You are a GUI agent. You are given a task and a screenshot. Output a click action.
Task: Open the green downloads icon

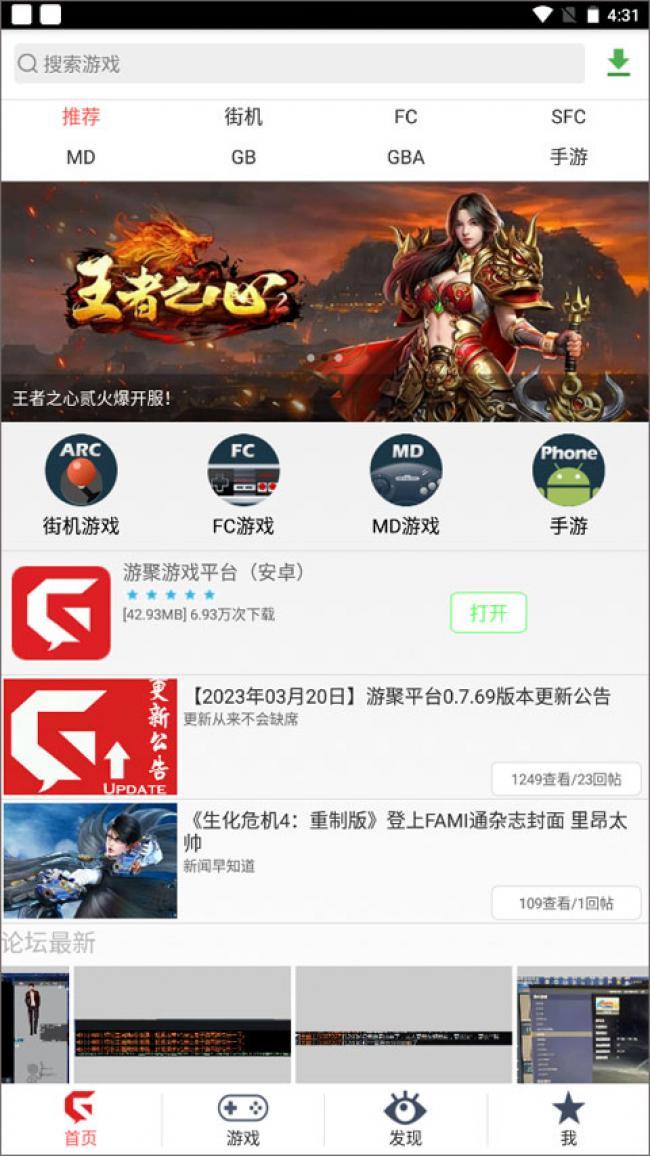(618, 63)
